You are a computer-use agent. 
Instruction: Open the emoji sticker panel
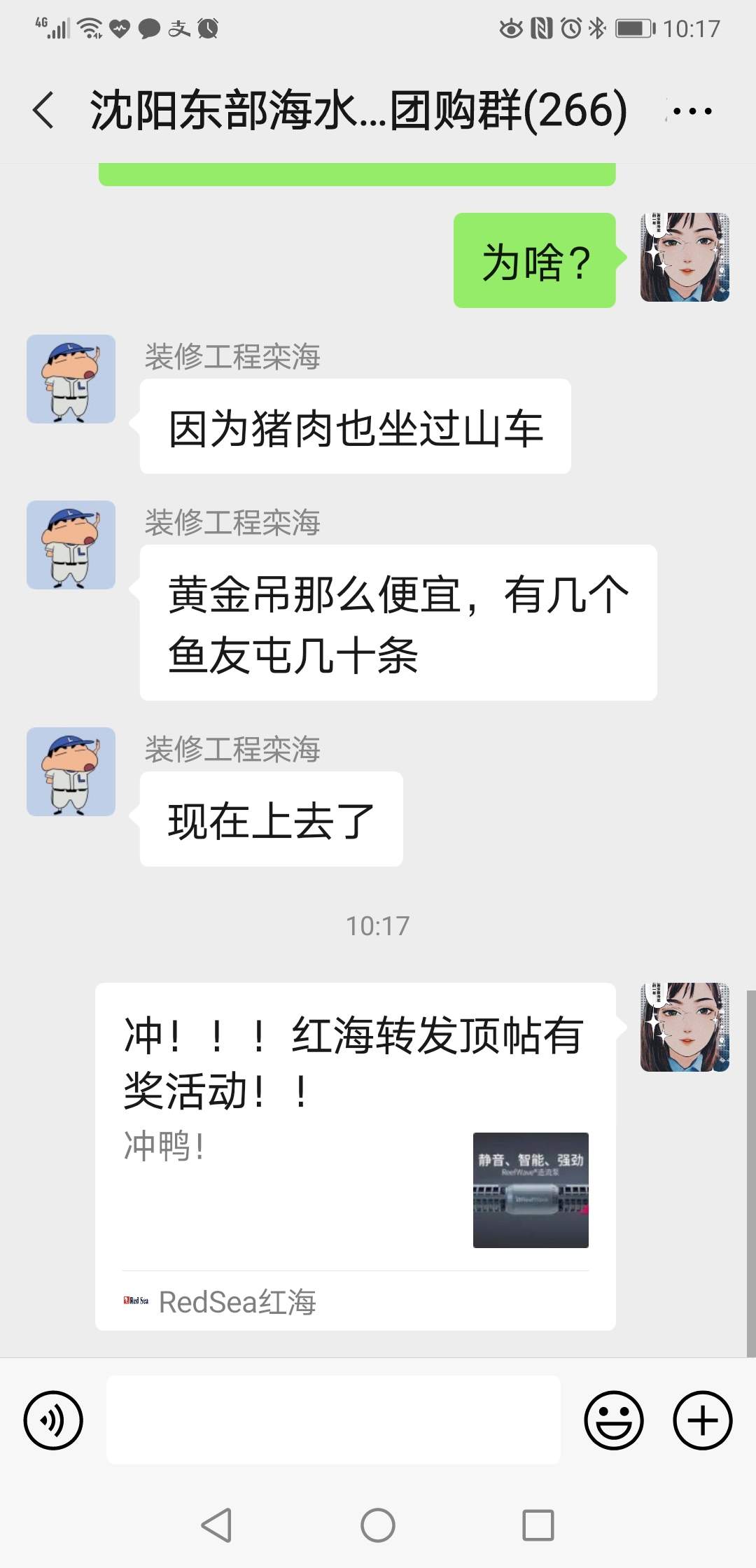(613, 1420)
